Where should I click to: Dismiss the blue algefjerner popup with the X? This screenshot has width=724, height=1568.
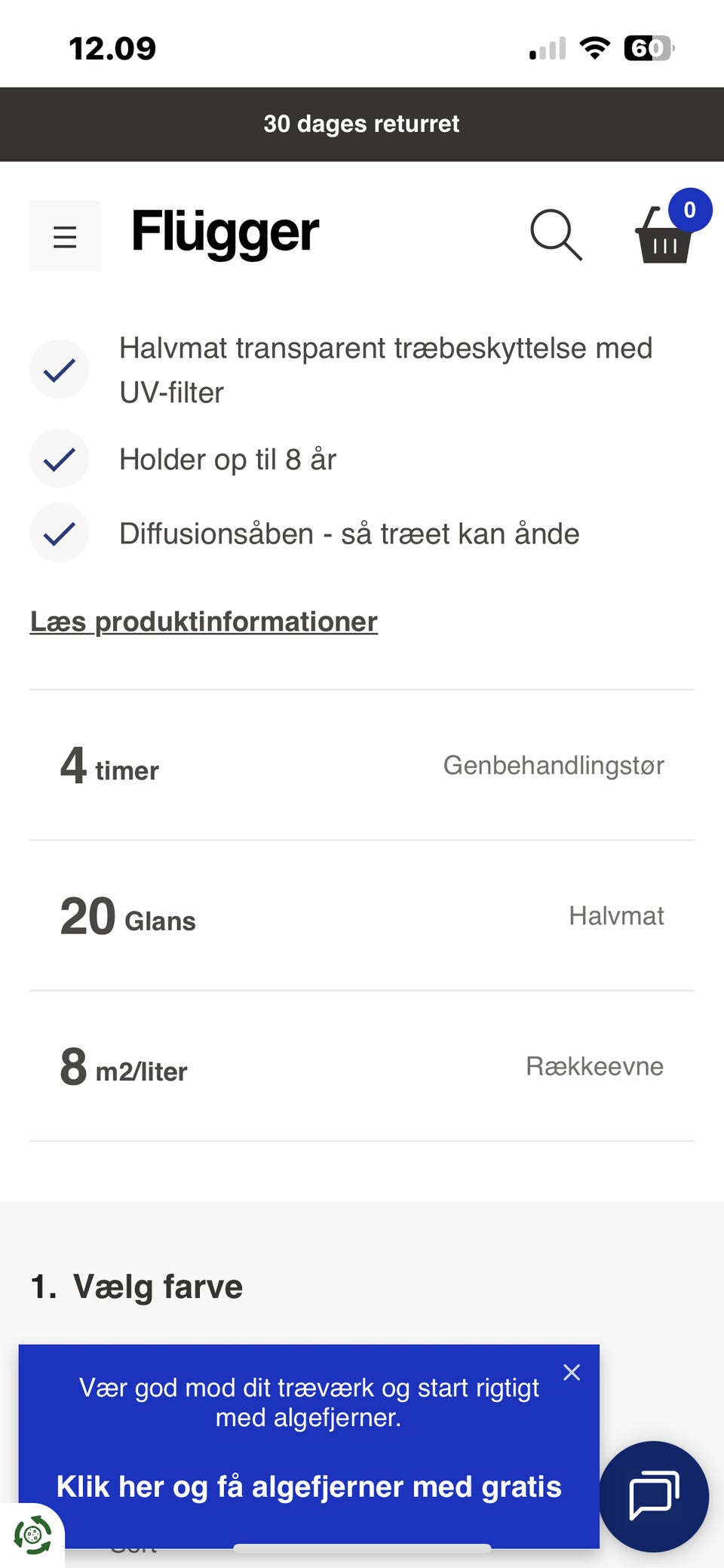coord(571,1373)
